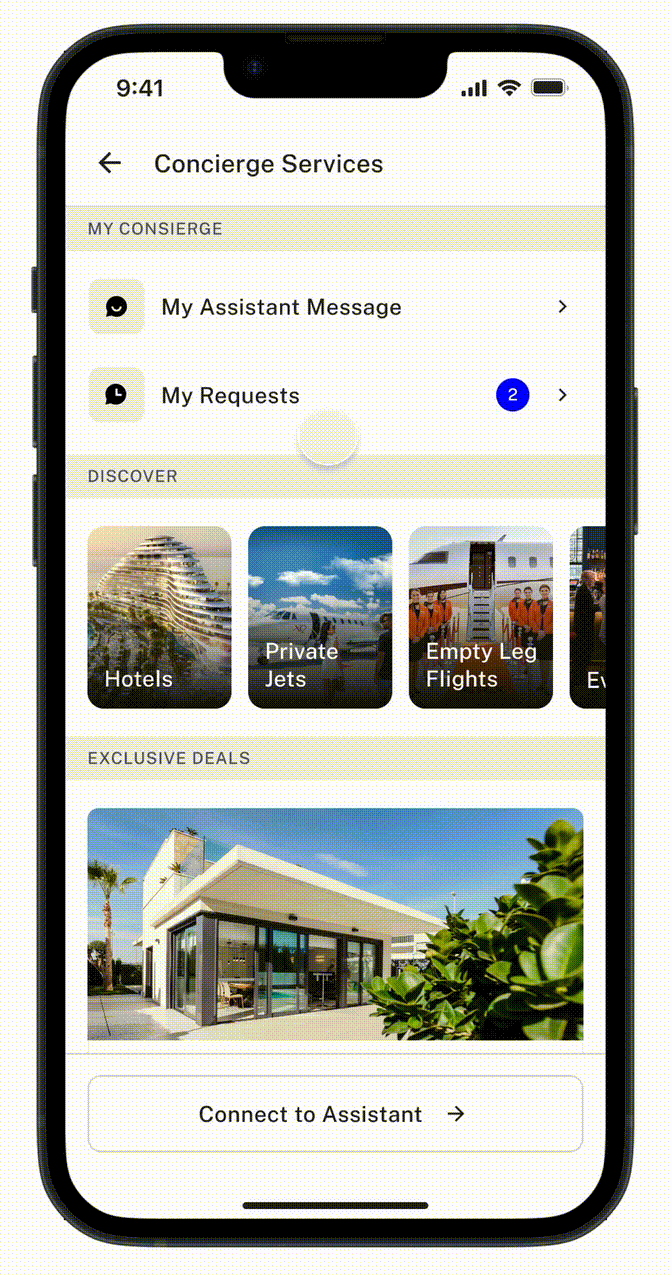
Task: Tap Connect to Assistant button
Action: (335, 1114)
